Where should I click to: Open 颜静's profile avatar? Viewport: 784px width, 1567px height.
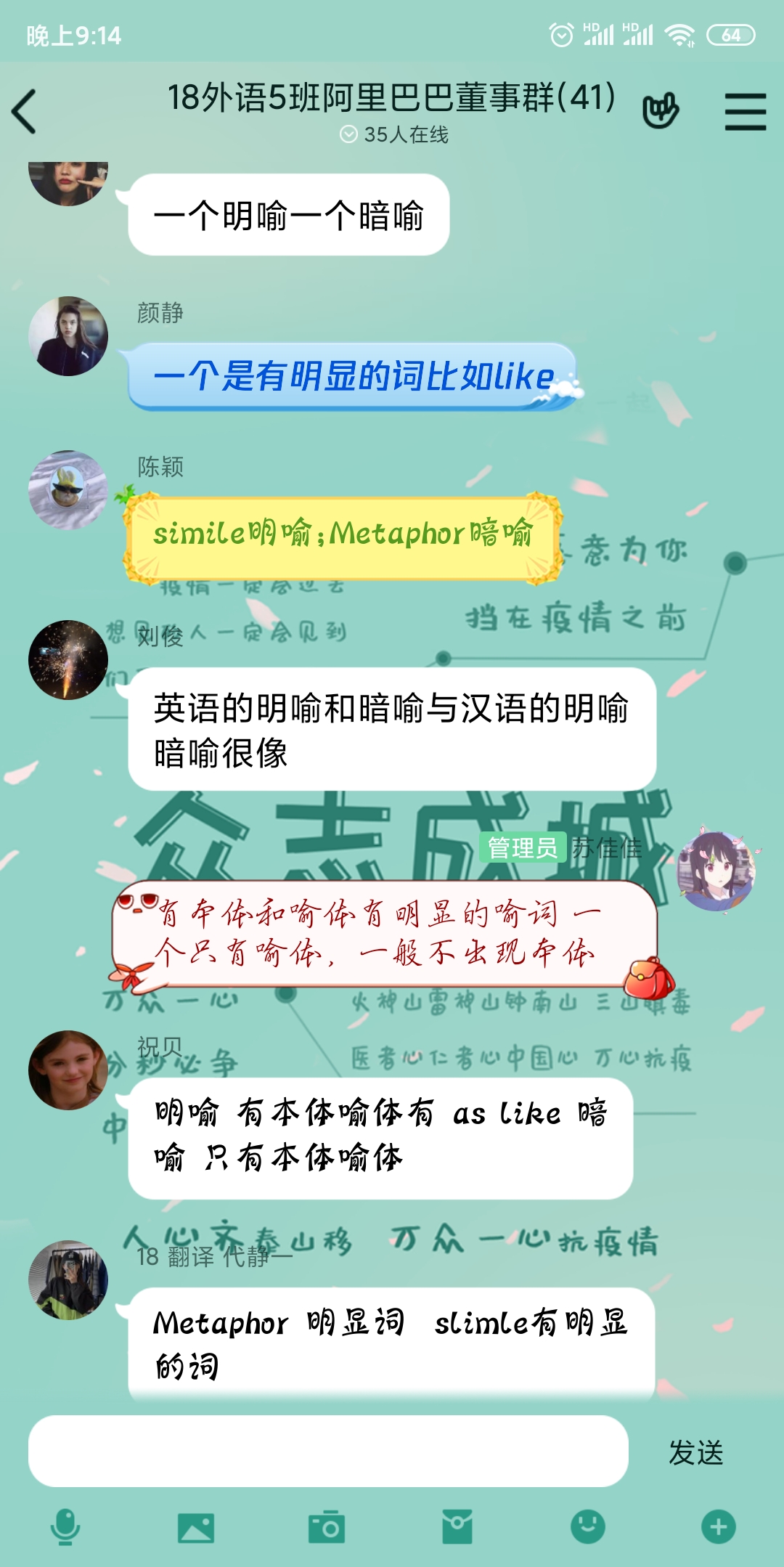68,336
